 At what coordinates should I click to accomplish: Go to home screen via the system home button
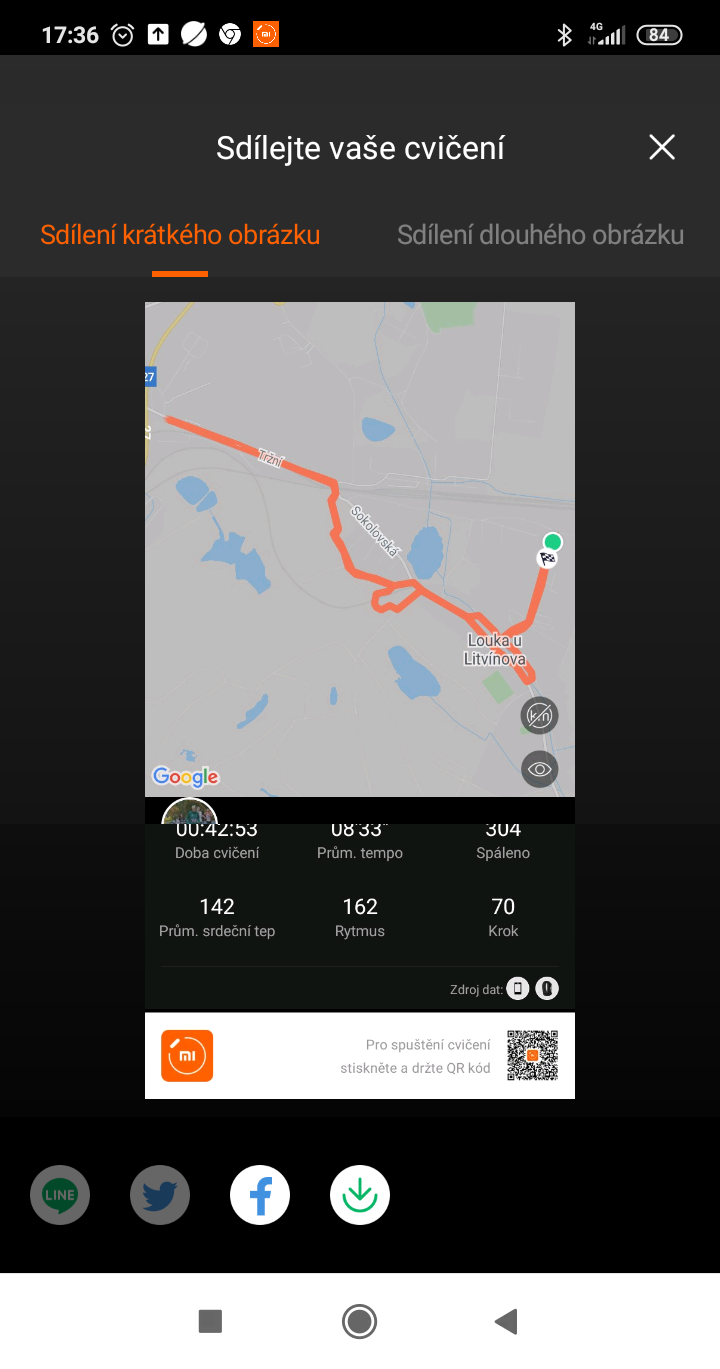pos(359,1322)
